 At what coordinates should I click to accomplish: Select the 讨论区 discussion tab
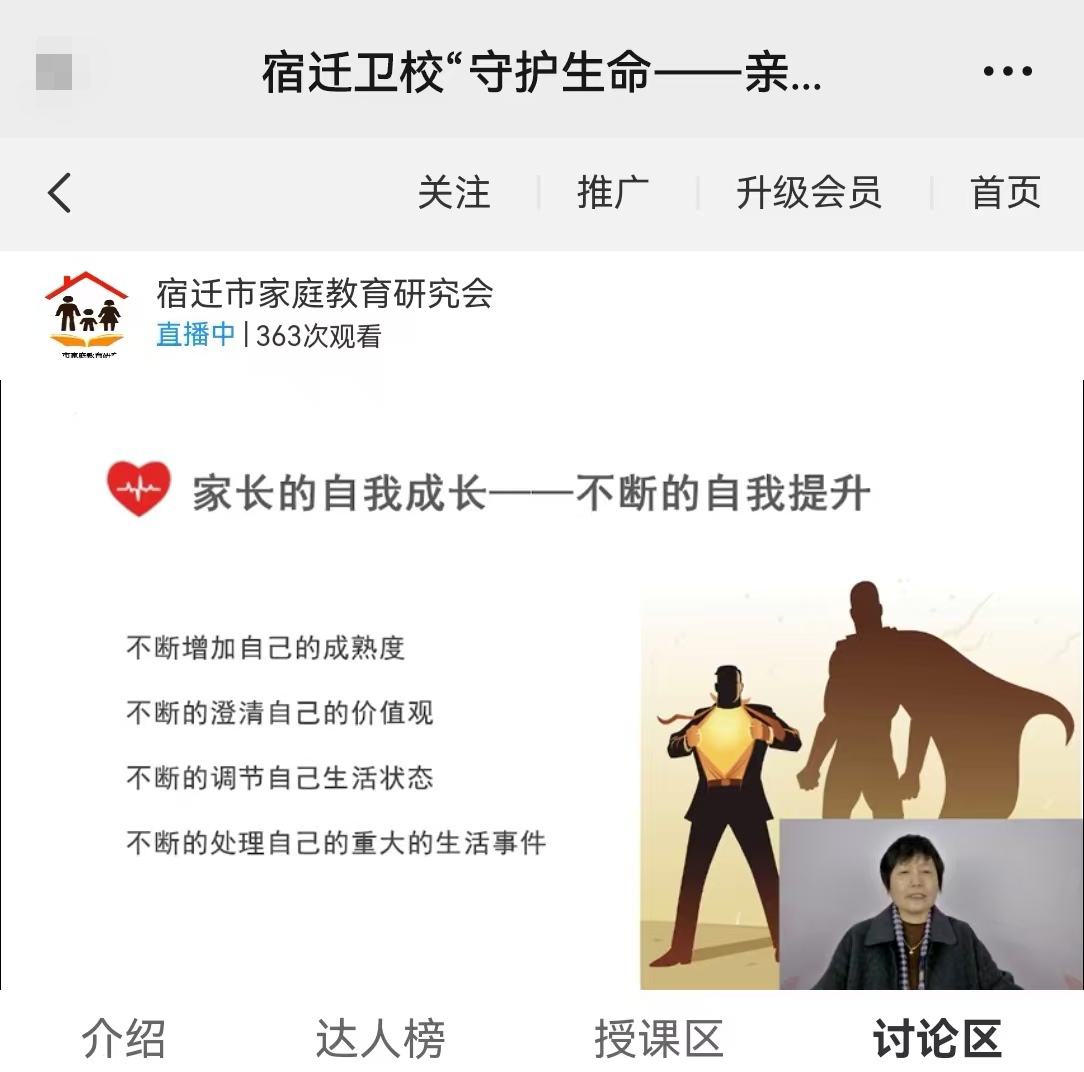936,1039
